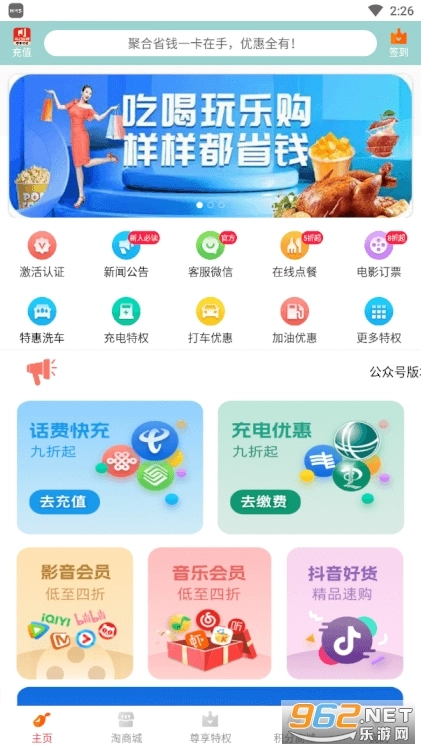Open the 吃喝玩乐购 promotional banner
The width and height of the screenshot is (421, 750).
pos(210,145)
